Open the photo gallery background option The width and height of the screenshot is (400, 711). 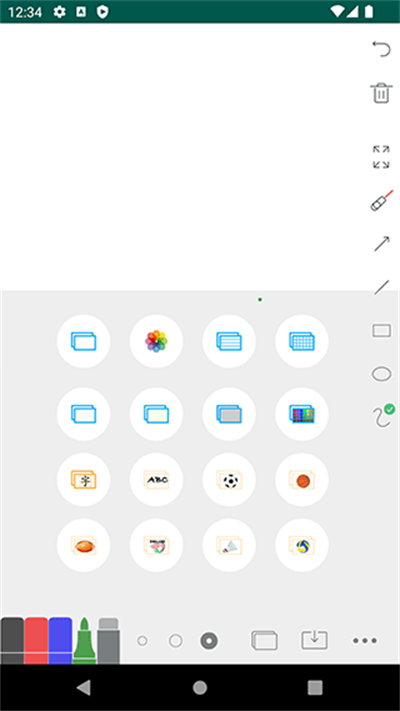click(156, 341)
